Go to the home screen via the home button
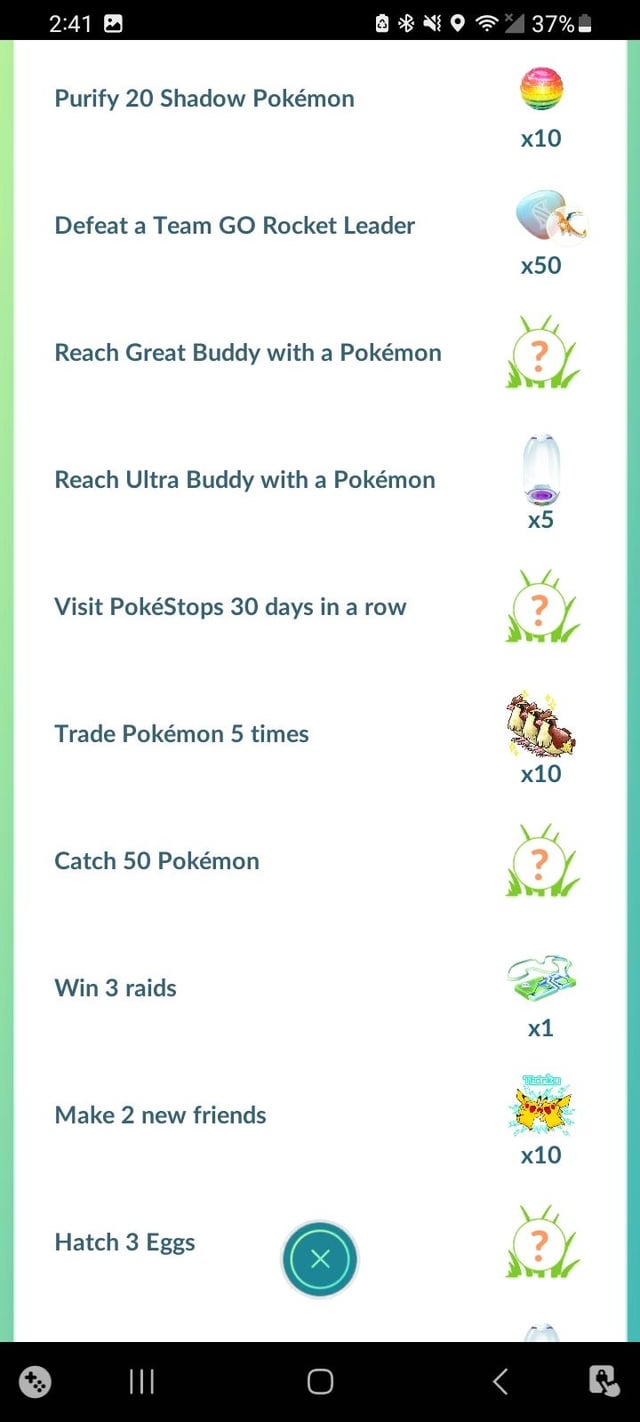Screen dimensions: 640x1422 click(320, 1382)
